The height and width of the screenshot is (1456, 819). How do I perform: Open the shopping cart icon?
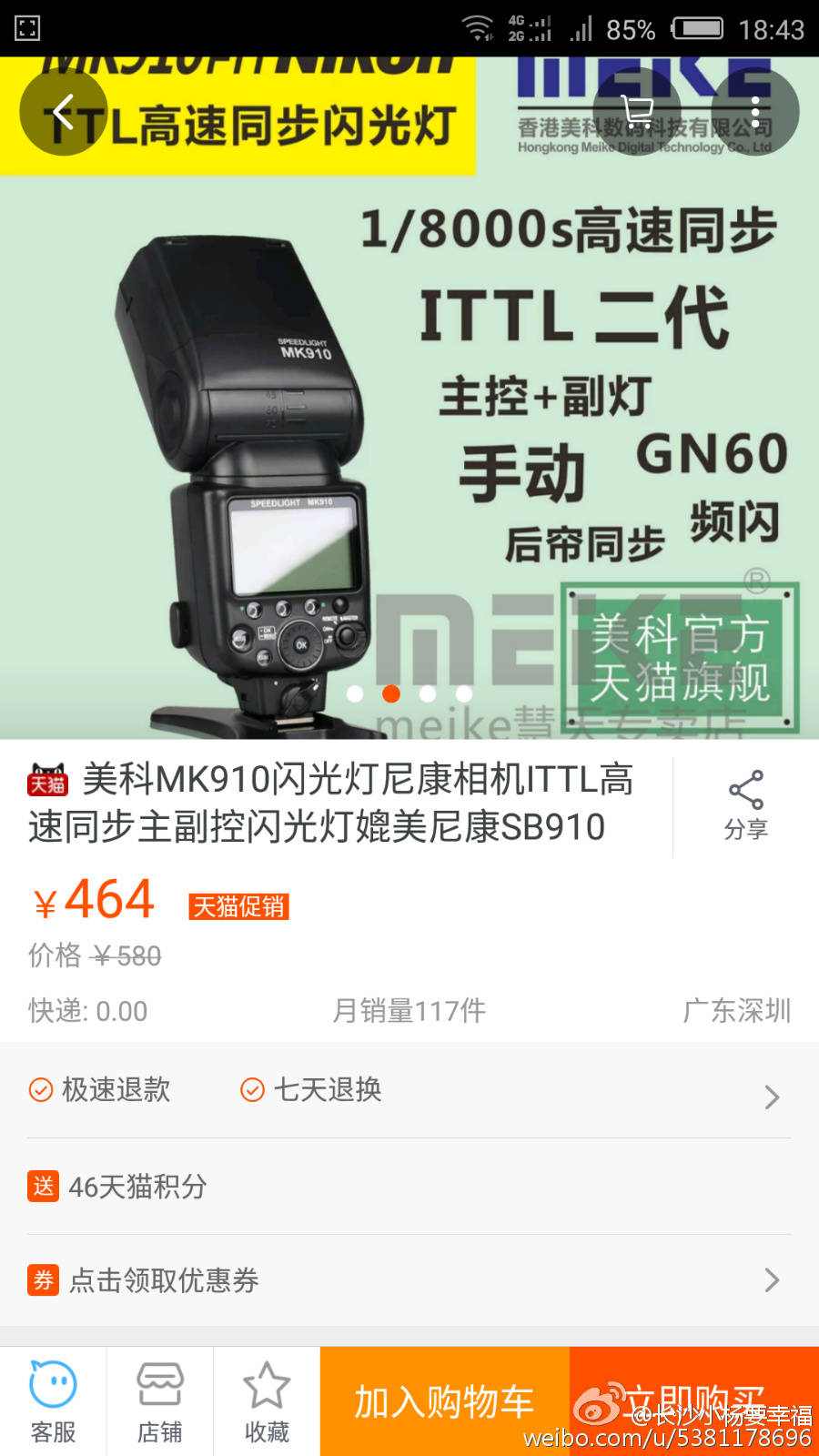pos(636,112)
